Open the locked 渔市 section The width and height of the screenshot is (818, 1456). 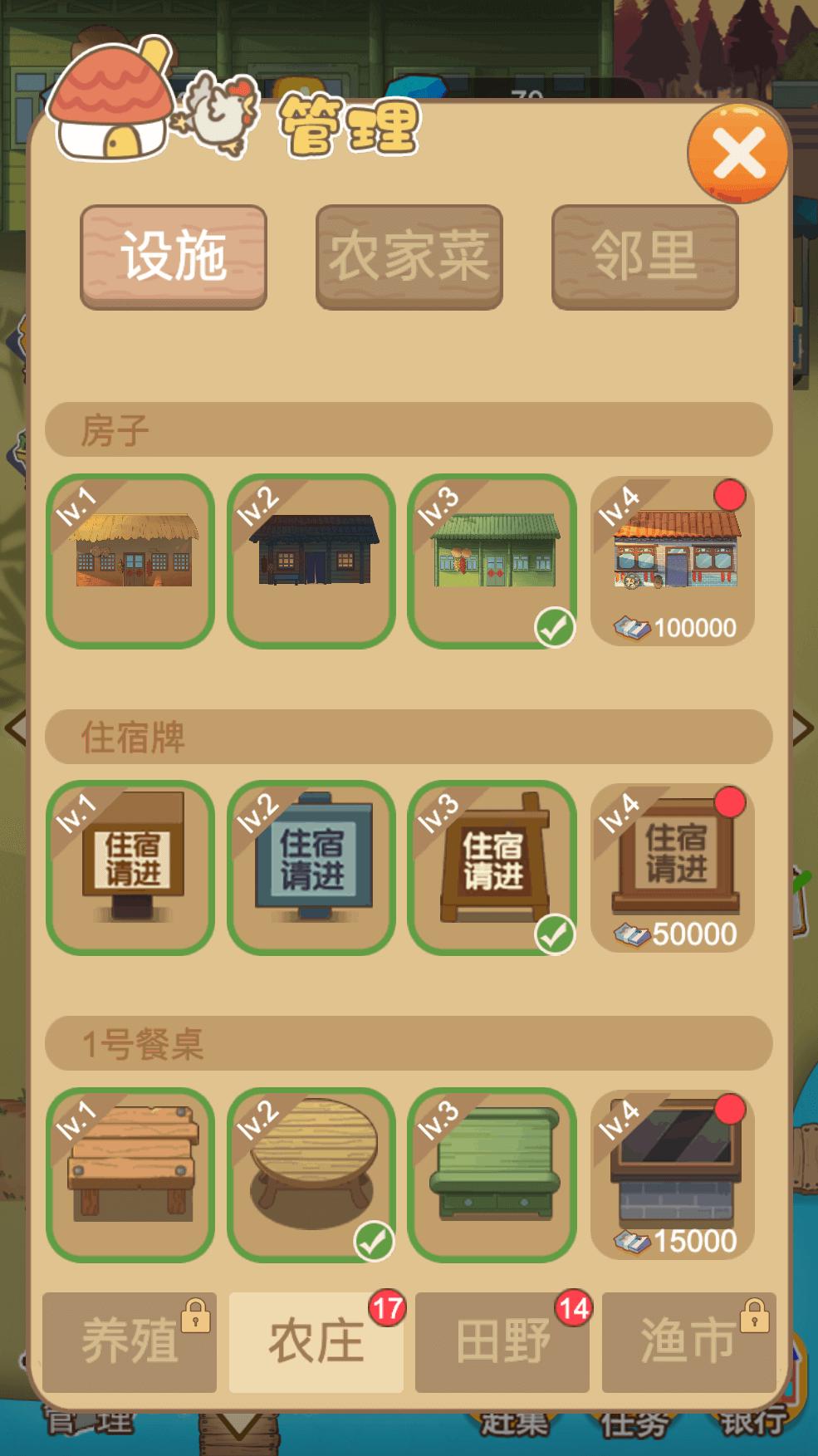[x=688, y=1341]
